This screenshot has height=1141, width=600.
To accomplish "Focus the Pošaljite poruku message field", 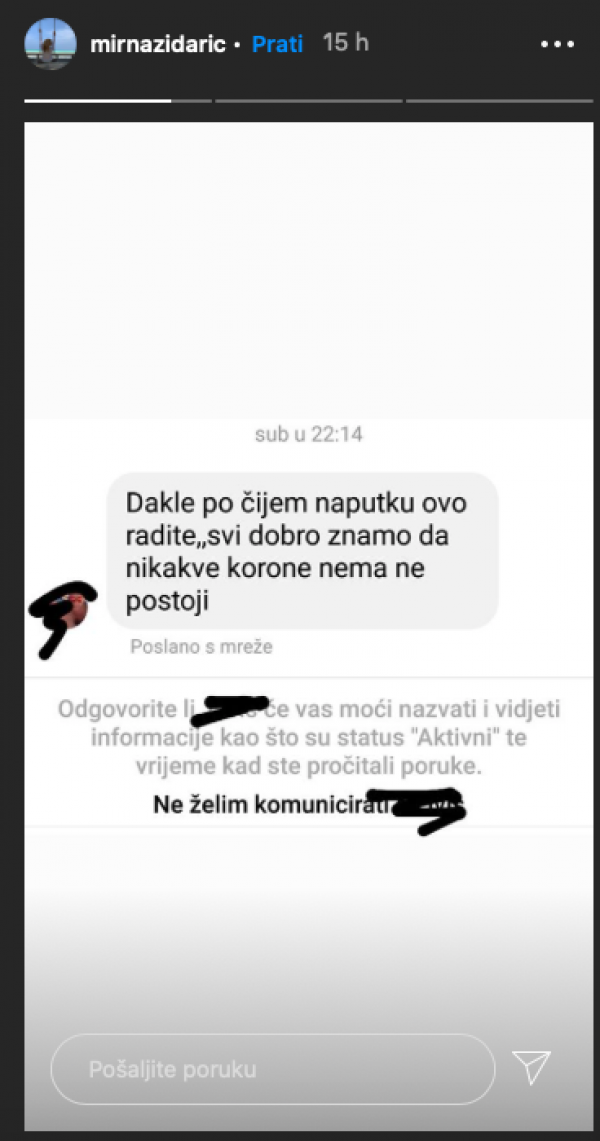I will (x=272, y=1069).
